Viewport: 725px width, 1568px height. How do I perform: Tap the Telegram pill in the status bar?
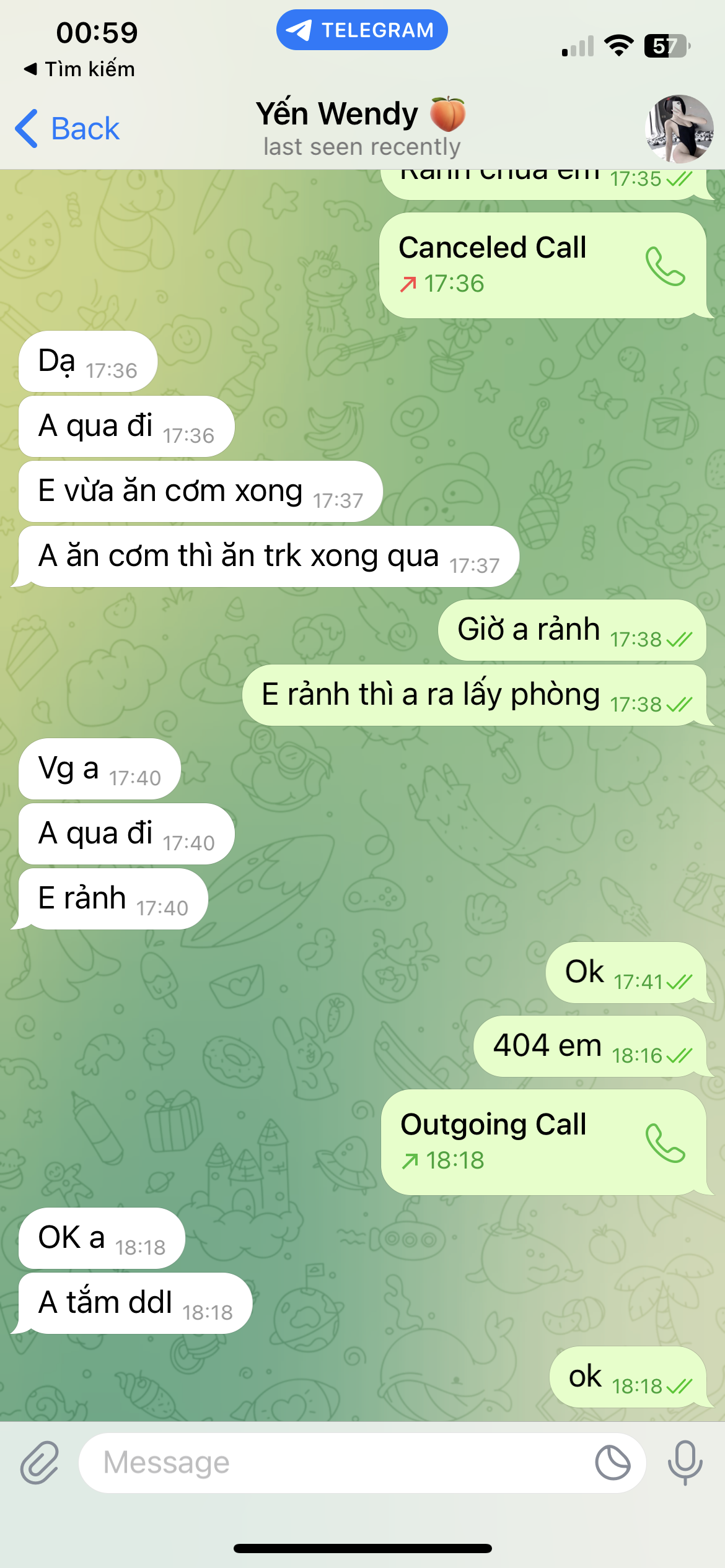pyautogui.click(x=362, y=30)
